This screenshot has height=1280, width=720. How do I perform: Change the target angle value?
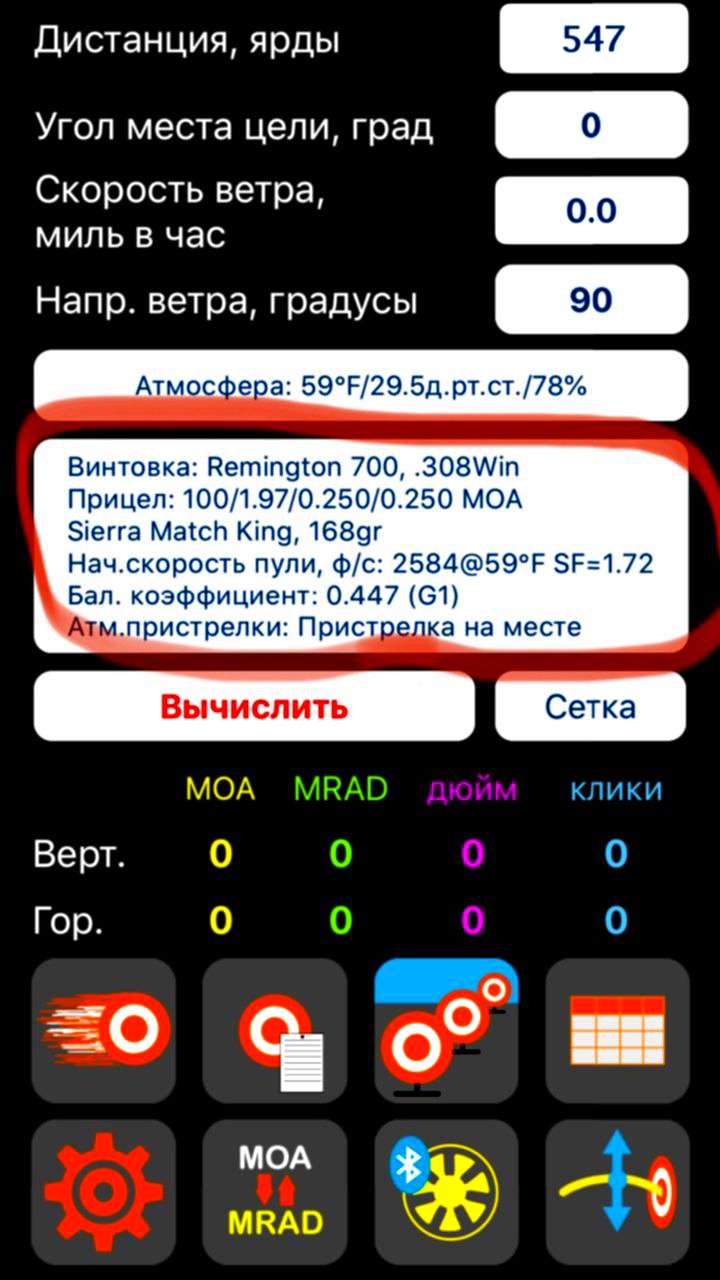pyautogui.click(x=592, y=126)
